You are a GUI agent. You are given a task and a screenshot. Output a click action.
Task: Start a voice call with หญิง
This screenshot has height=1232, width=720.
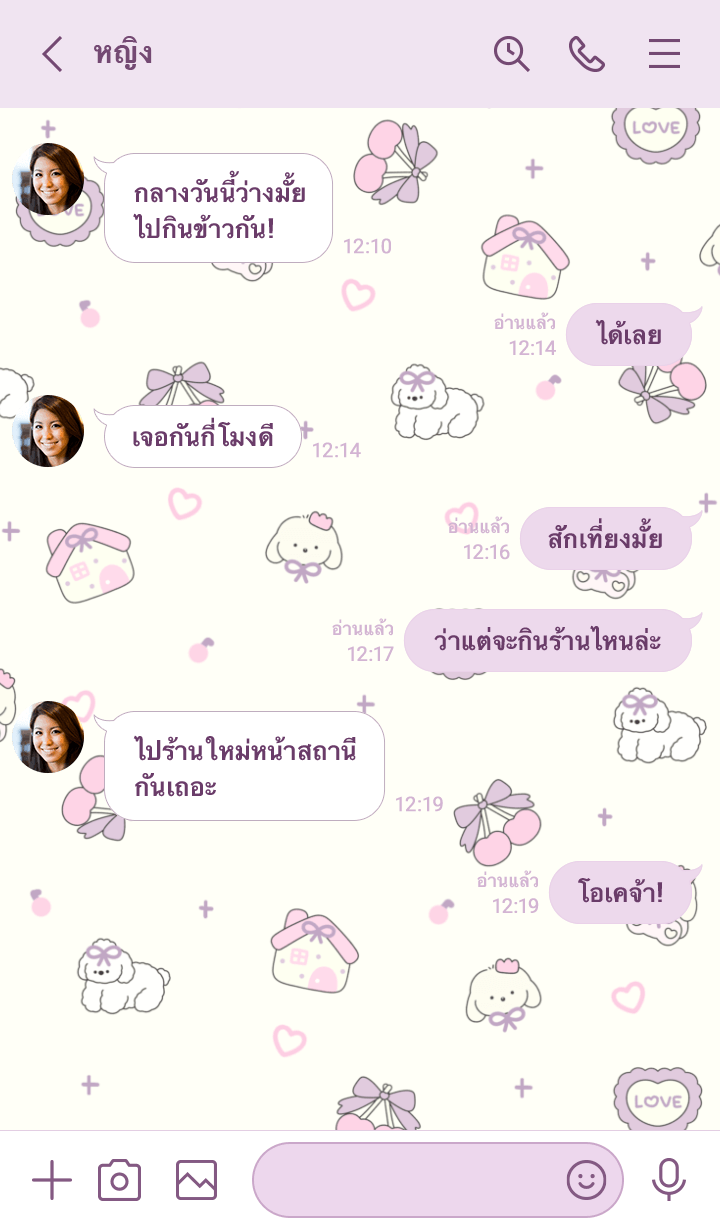point(587,54)
